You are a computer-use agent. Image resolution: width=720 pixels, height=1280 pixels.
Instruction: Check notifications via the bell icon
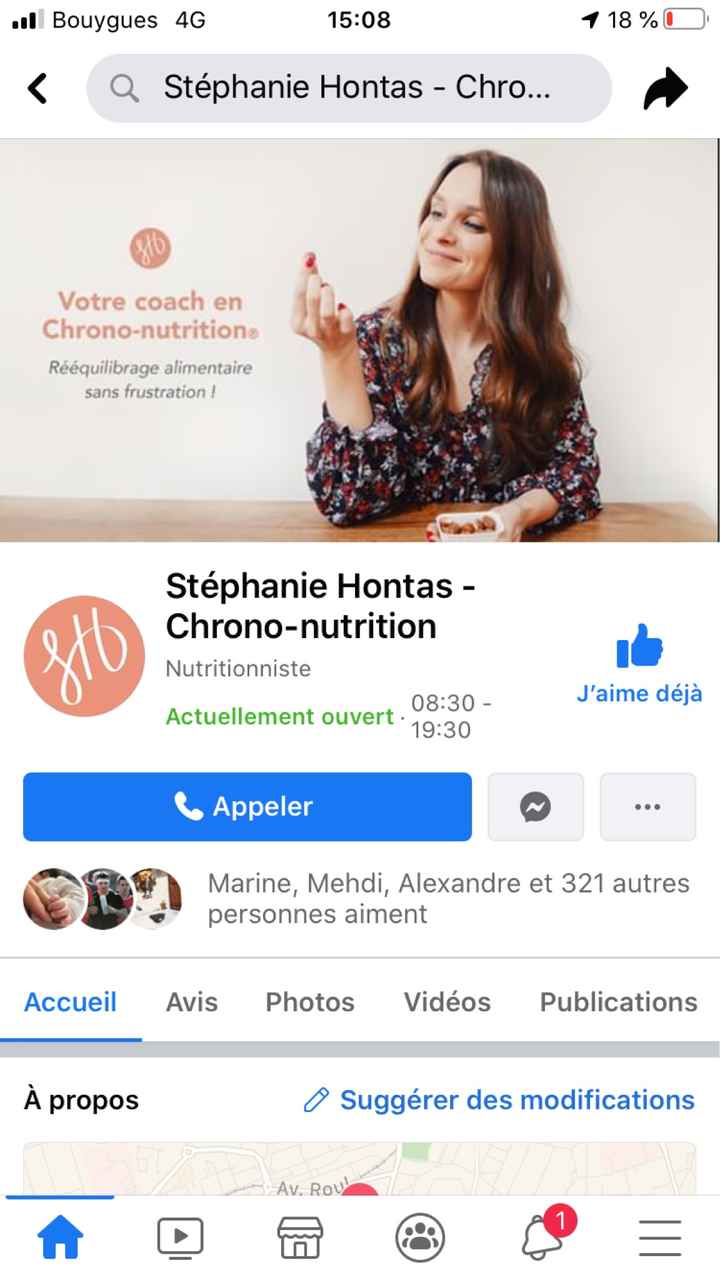pos(540,1240)
